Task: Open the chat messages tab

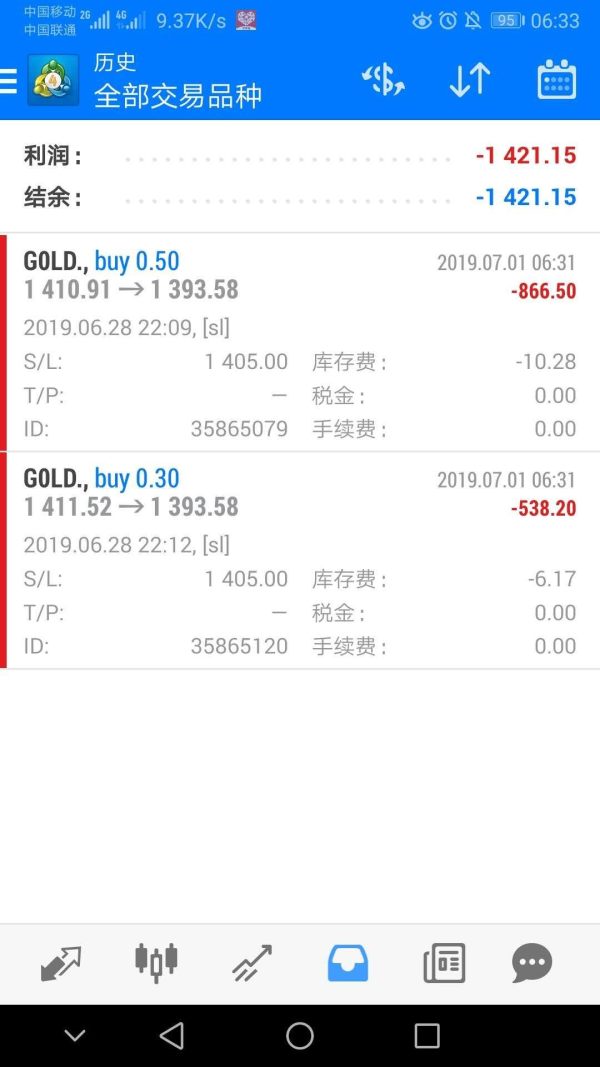Action: click(532, 963)
